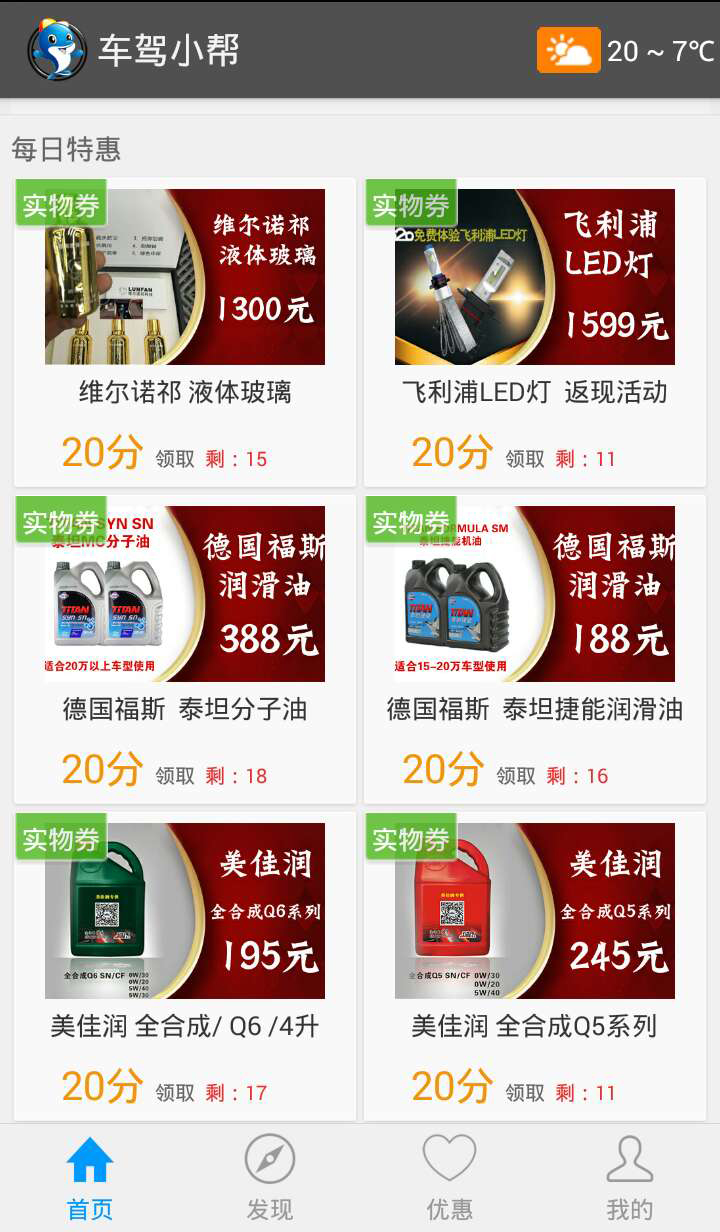Open the 德国福斯 泰坦捷能润滑油 card
This screenshot has width=720, height=1232.
(x=535, y=649)
